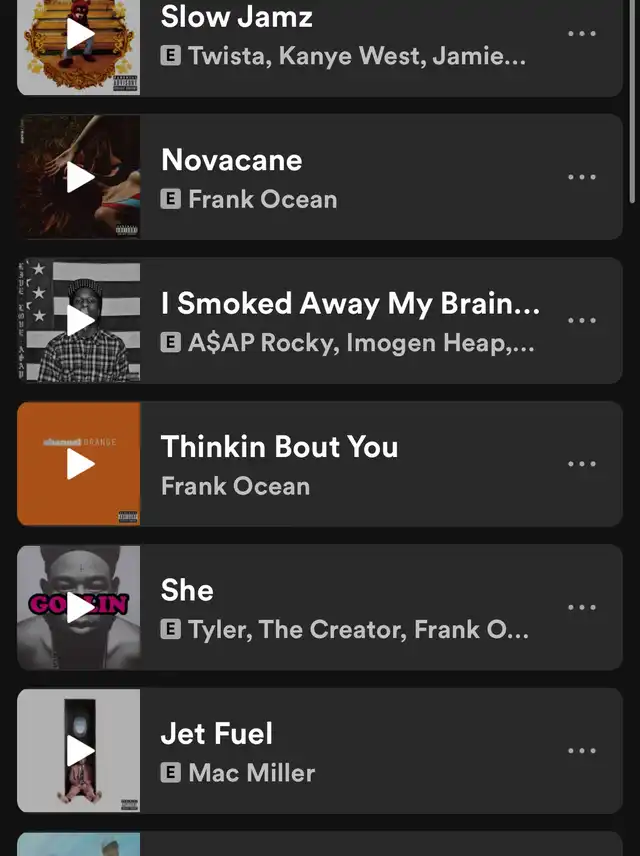Play She by Tyler, The Creator
640x856 pixels.
point(80,607)
